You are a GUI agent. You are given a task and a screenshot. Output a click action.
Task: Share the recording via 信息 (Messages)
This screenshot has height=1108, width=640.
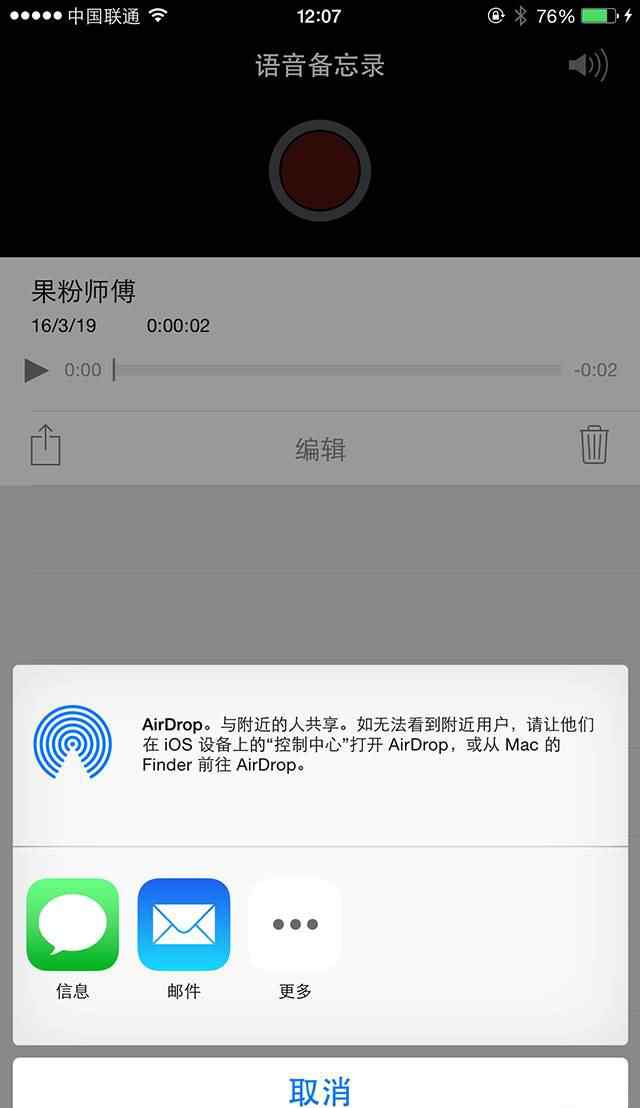tap(72, 924)
